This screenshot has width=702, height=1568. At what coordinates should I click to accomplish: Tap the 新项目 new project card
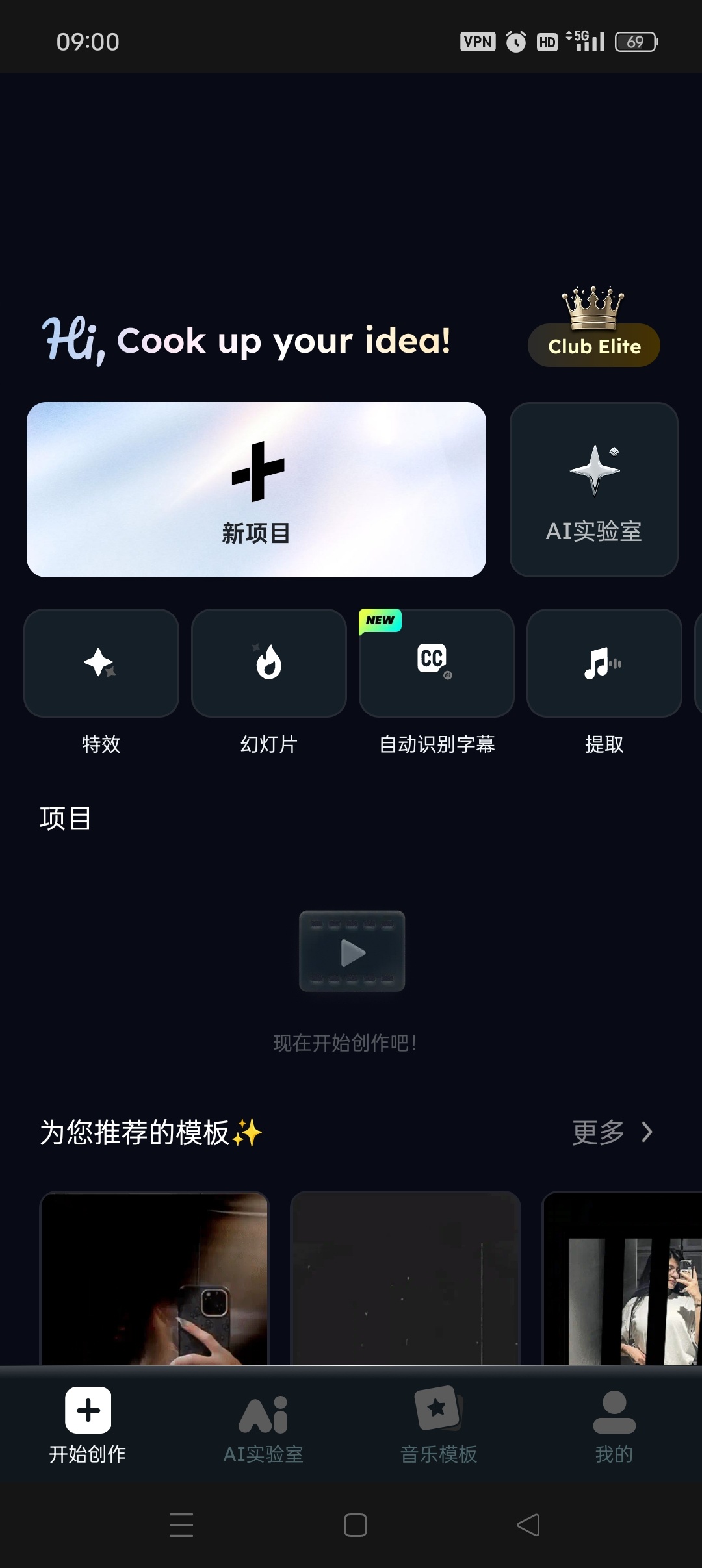point(256,490)
